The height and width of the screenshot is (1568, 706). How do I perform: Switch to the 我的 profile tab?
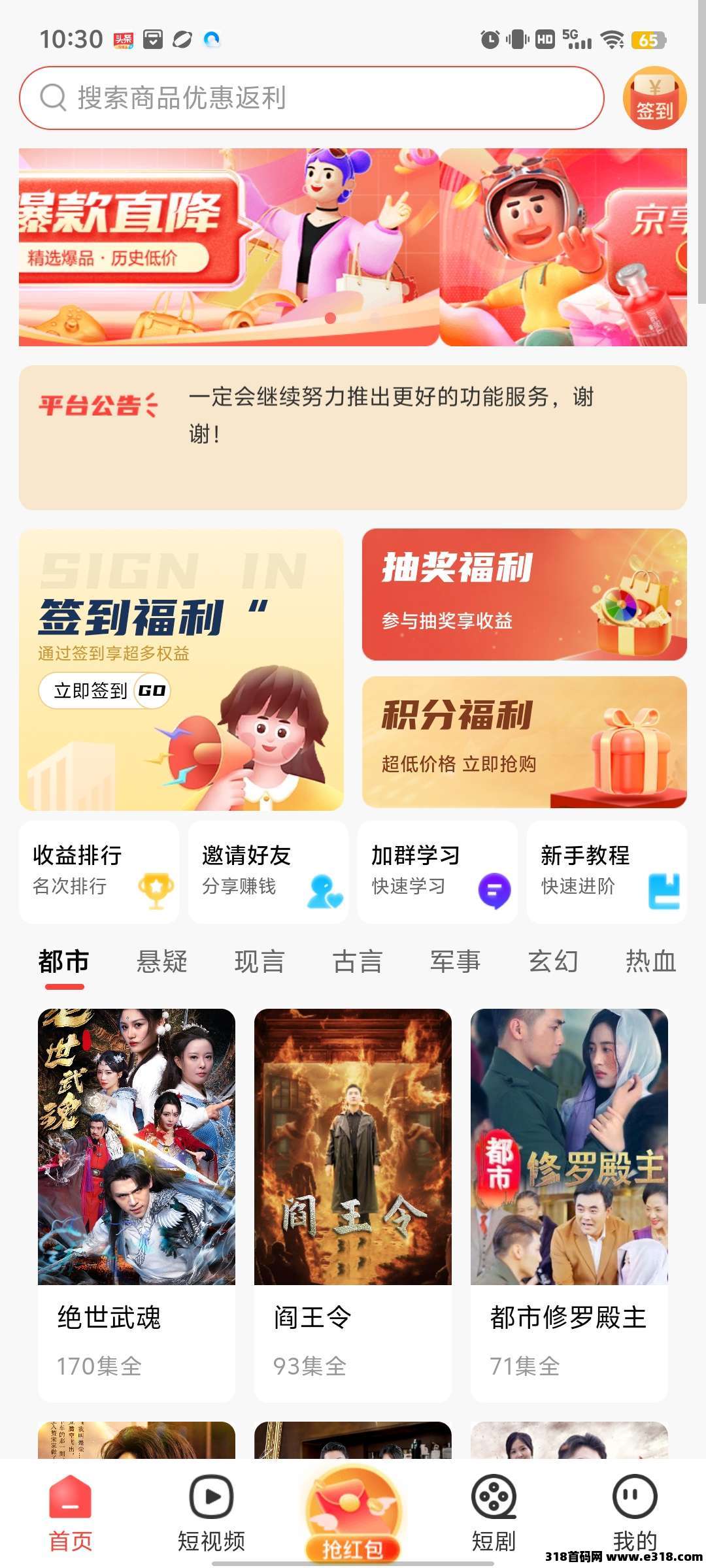coord(634,1514)
